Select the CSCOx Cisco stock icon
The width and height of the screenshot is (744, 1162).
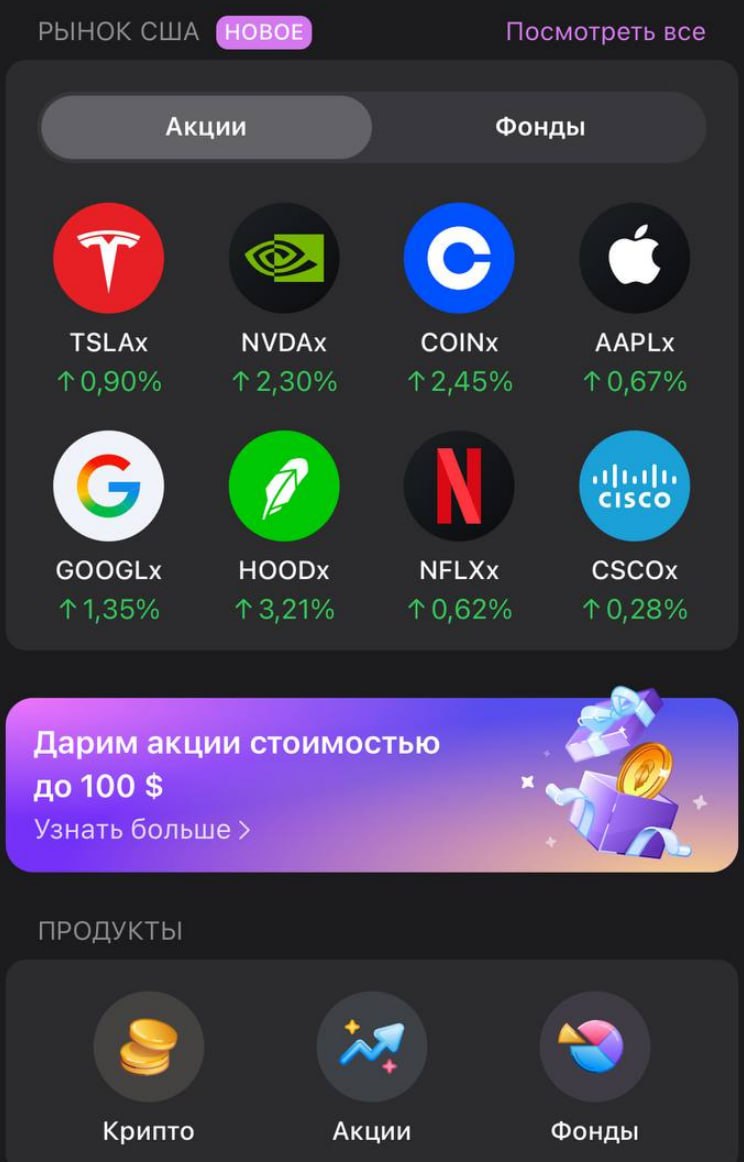[633, 485]
